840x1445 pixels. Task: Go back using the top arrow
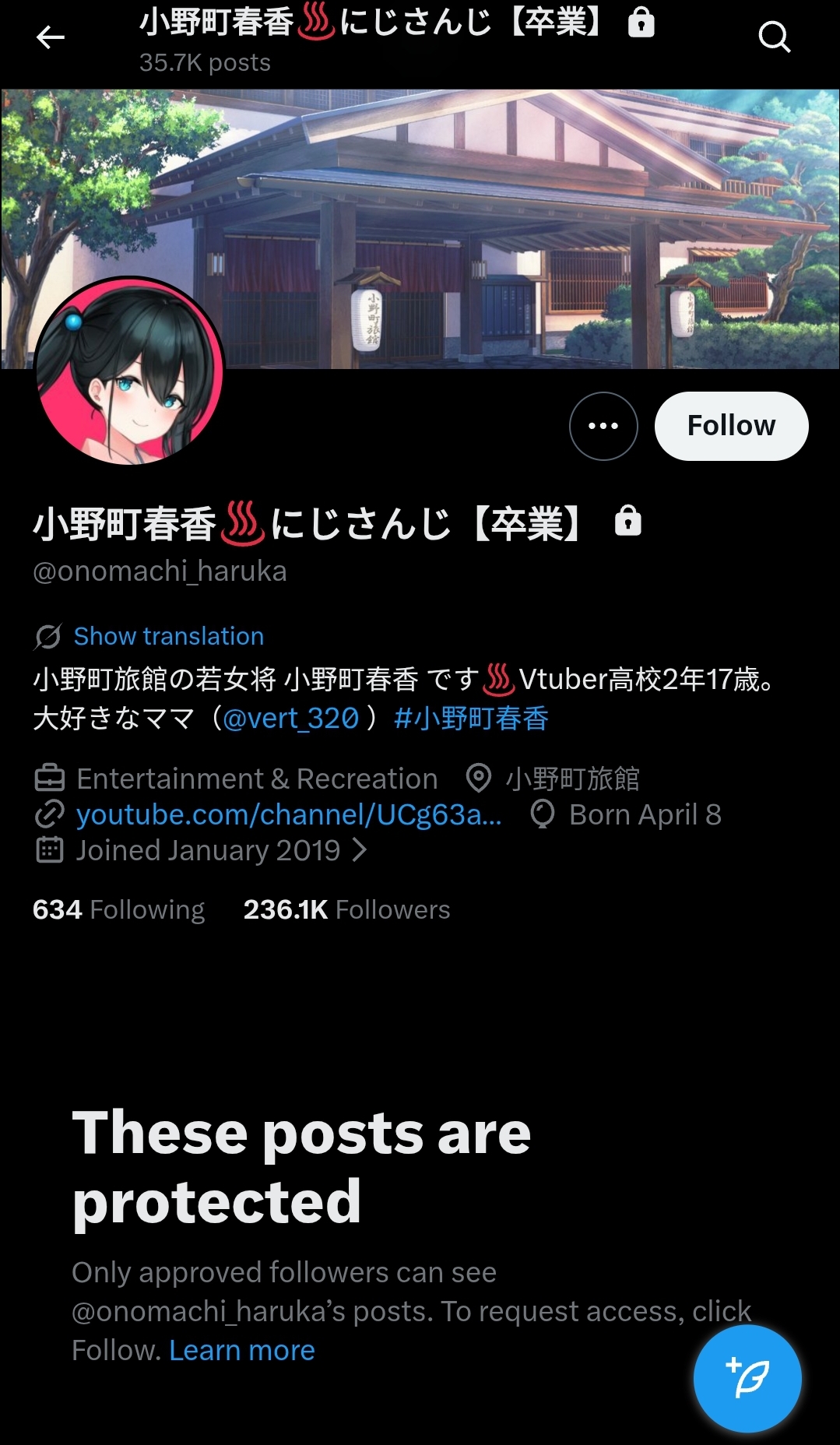pos(51,37)
